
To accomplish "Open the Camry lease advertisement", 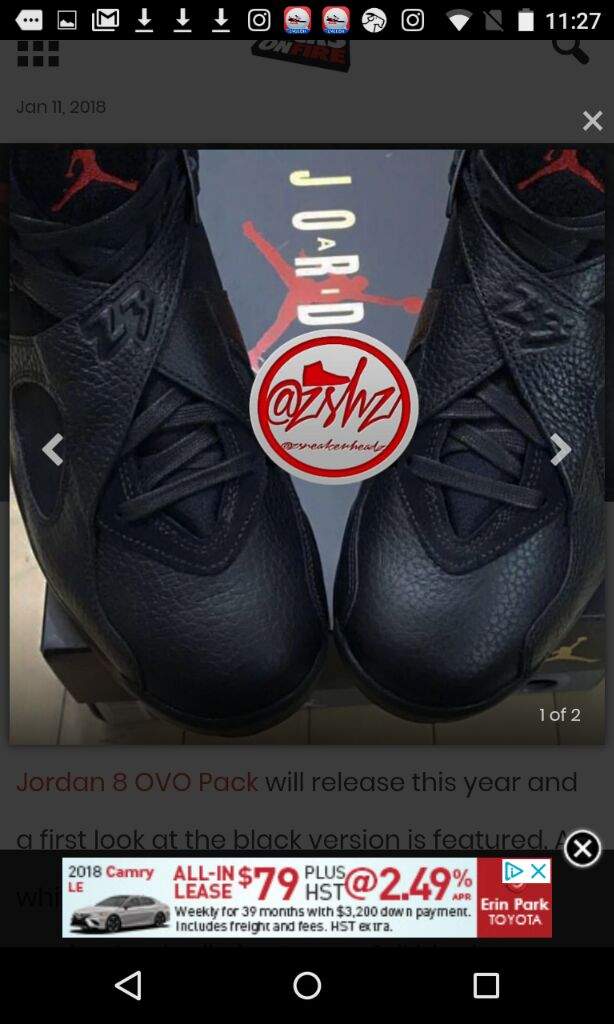I will click(x=300, y=898).
